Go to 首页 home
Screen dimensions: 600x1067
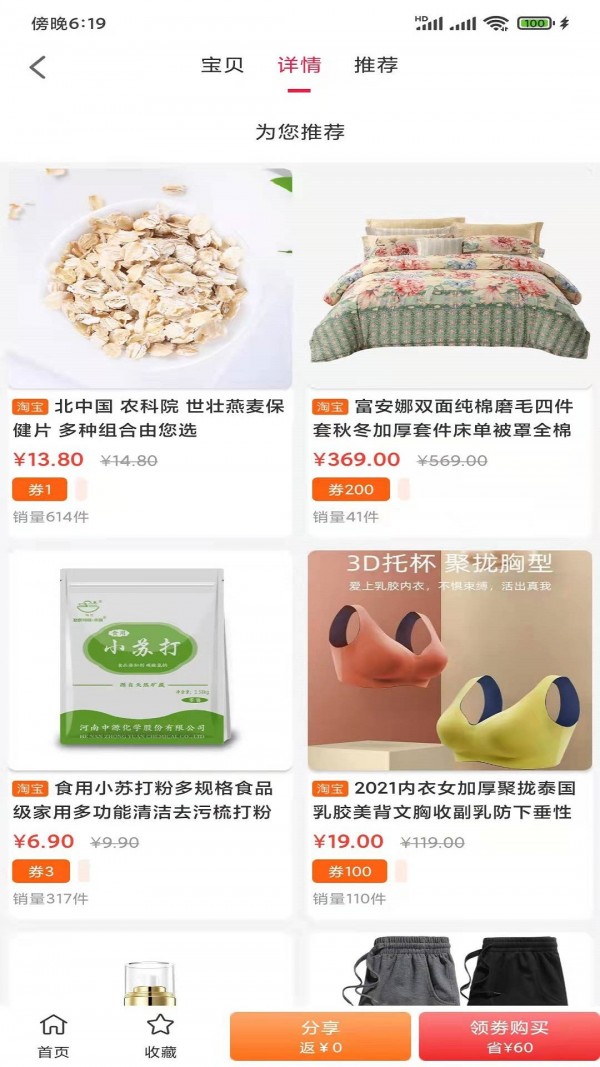53,1036
